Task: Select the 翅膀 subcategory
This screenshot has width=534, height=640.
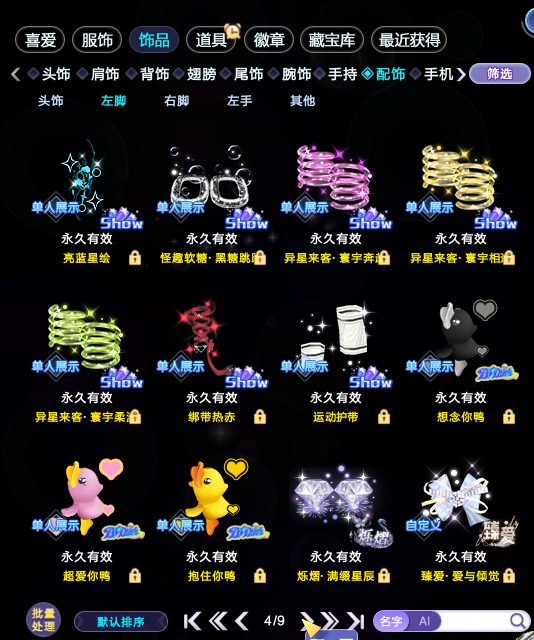Action: pyautogui.click(x=201, y=74)
